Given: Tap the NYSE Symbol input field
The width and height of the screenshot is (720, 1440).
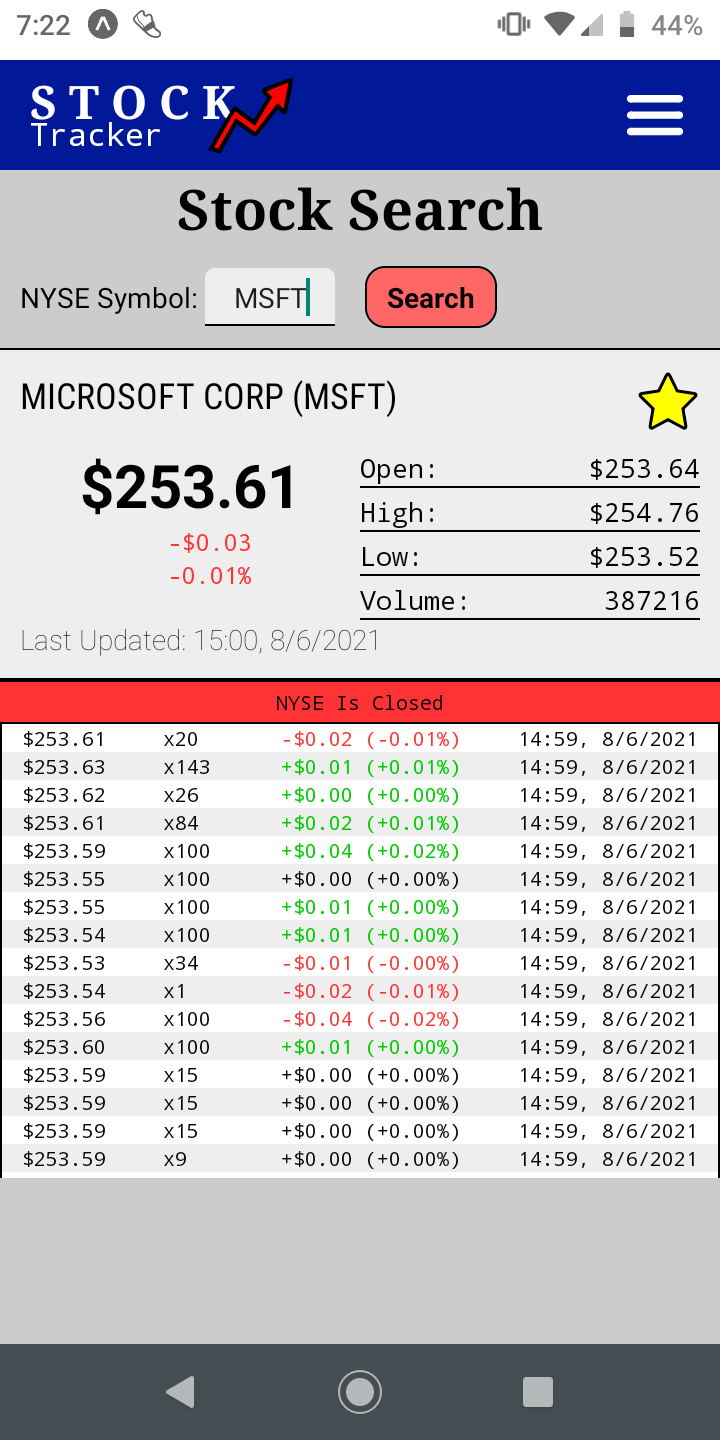Looking at the screenshot, I should [270, 298].
